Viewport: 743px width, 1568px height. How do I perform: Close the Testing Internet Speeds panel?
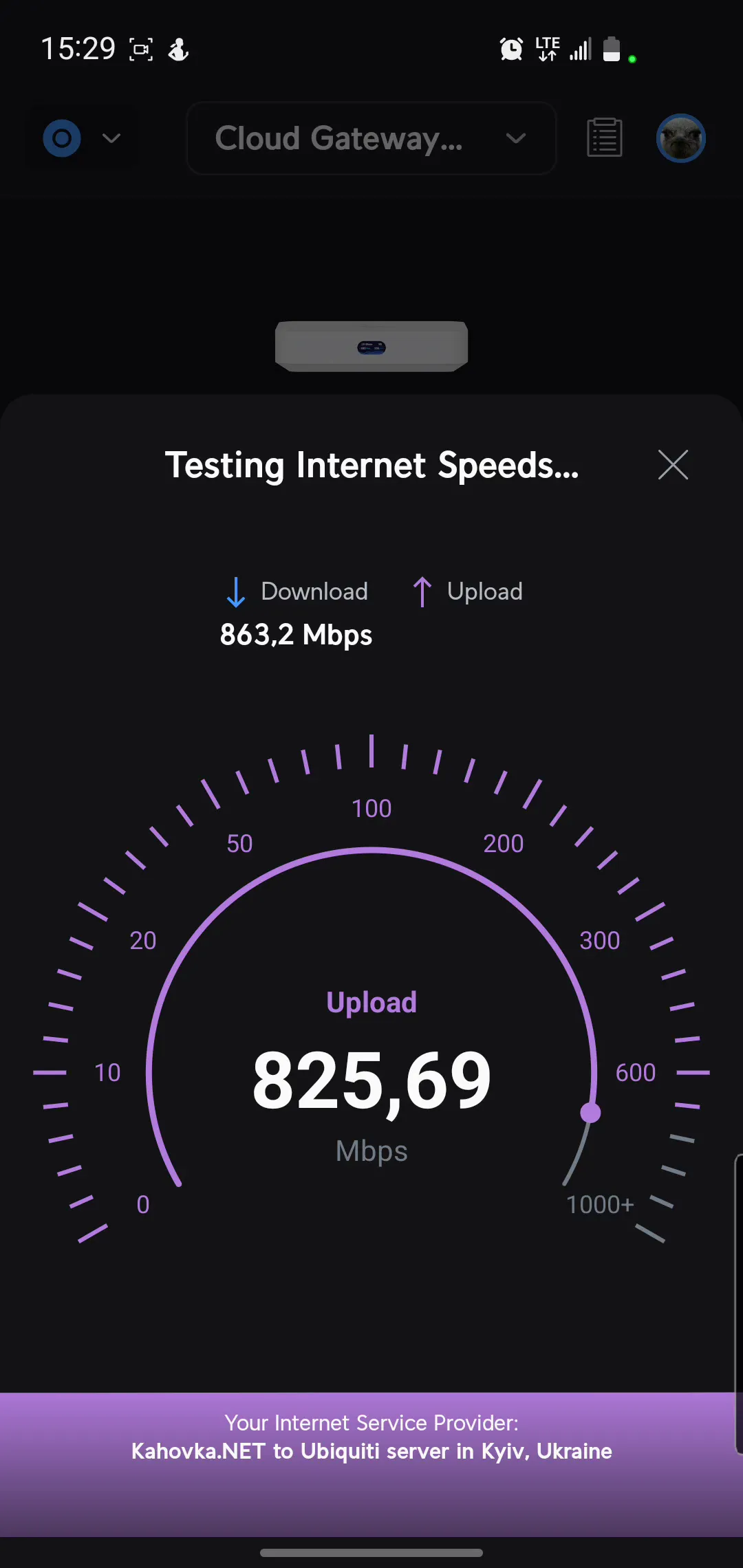(673, 465)
